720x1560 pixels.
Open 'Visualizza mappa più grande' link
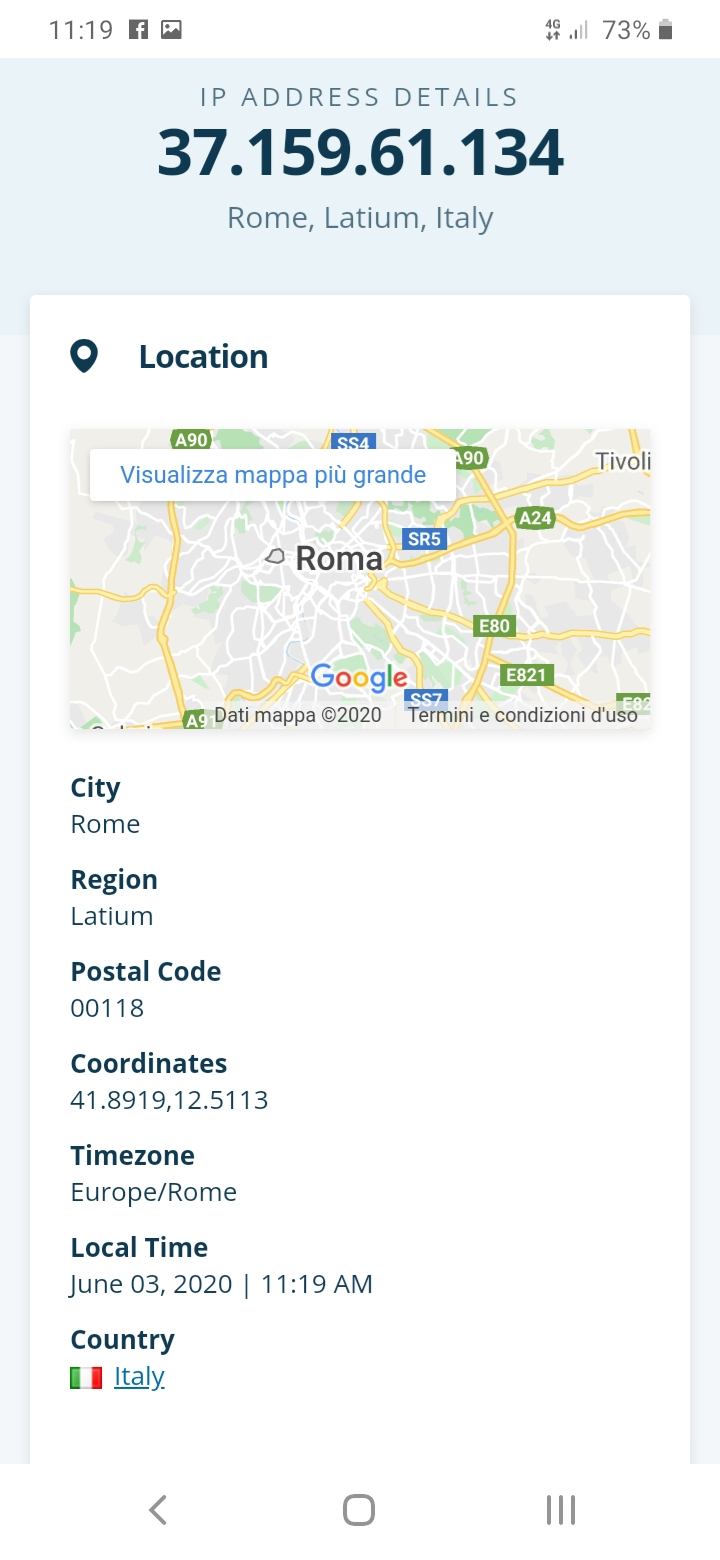pyautogui.click(x=273, y=475)
